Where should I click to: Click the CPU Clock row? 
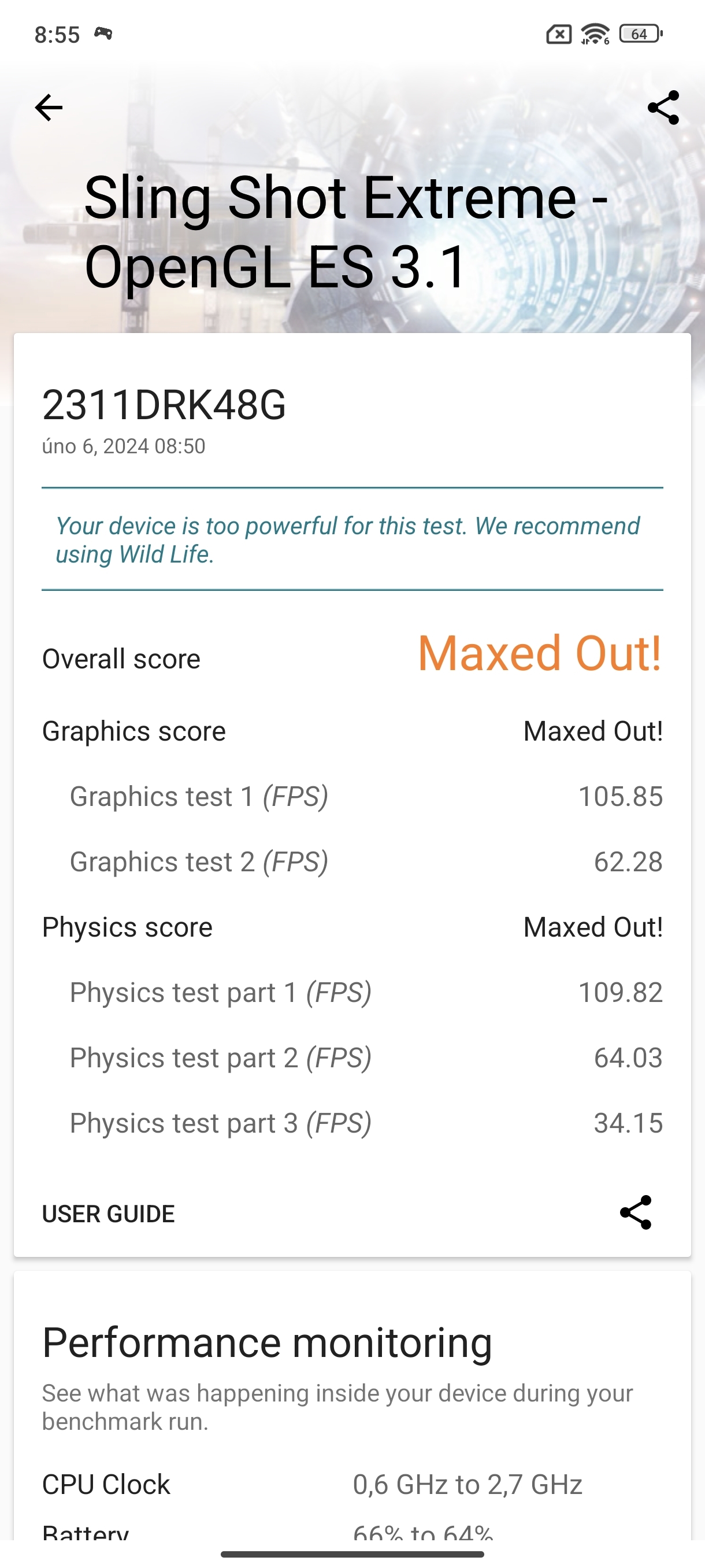point(105,1484)
